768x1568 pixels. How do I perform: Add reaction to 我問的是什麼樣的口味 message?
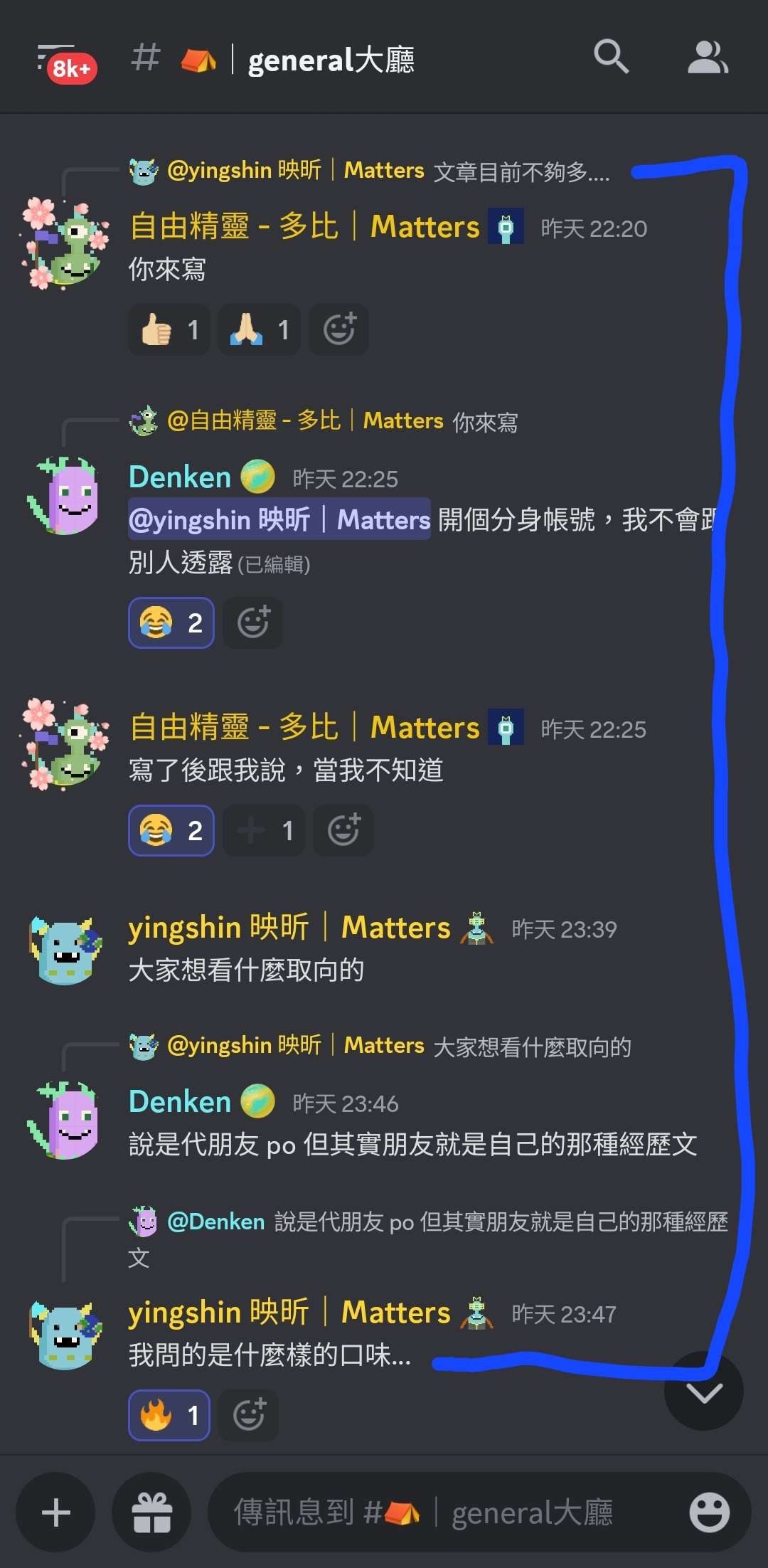[249, 1416]
